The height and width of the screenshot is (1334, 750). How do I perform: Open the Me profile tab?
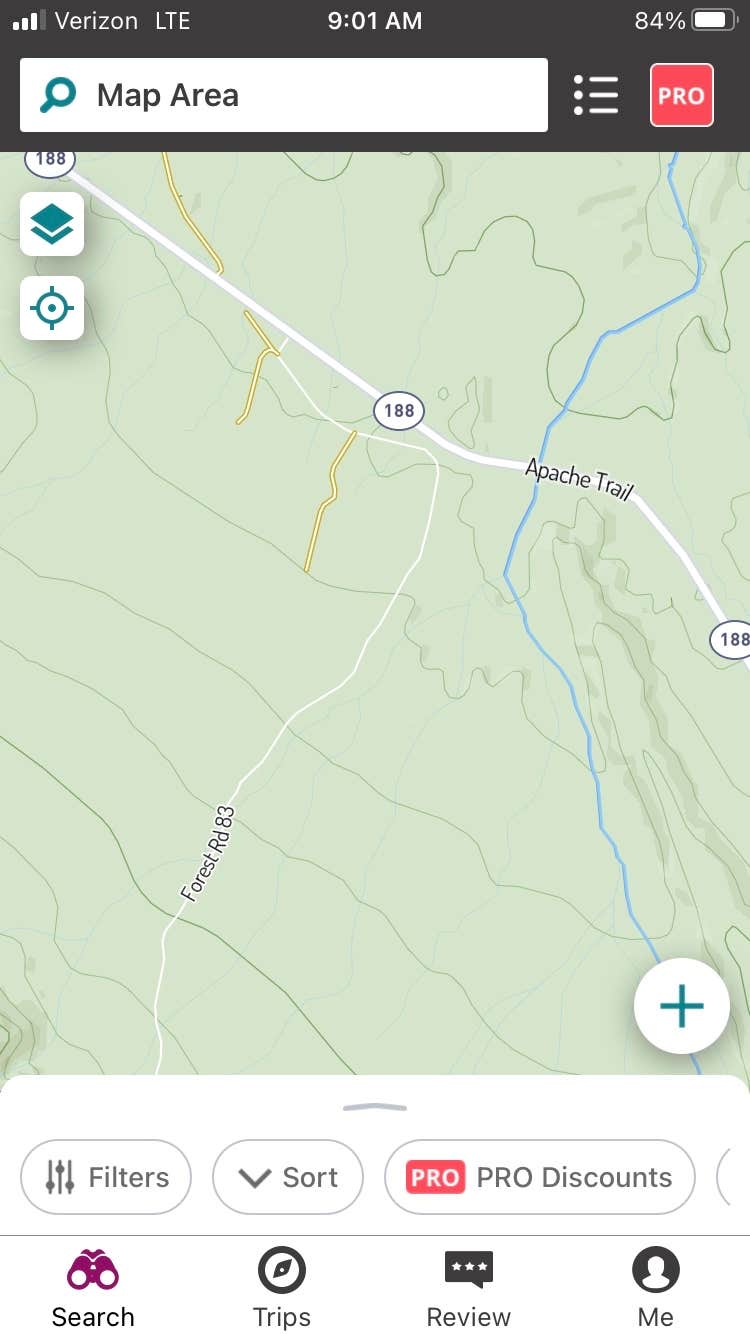(x=656, y=1288)
